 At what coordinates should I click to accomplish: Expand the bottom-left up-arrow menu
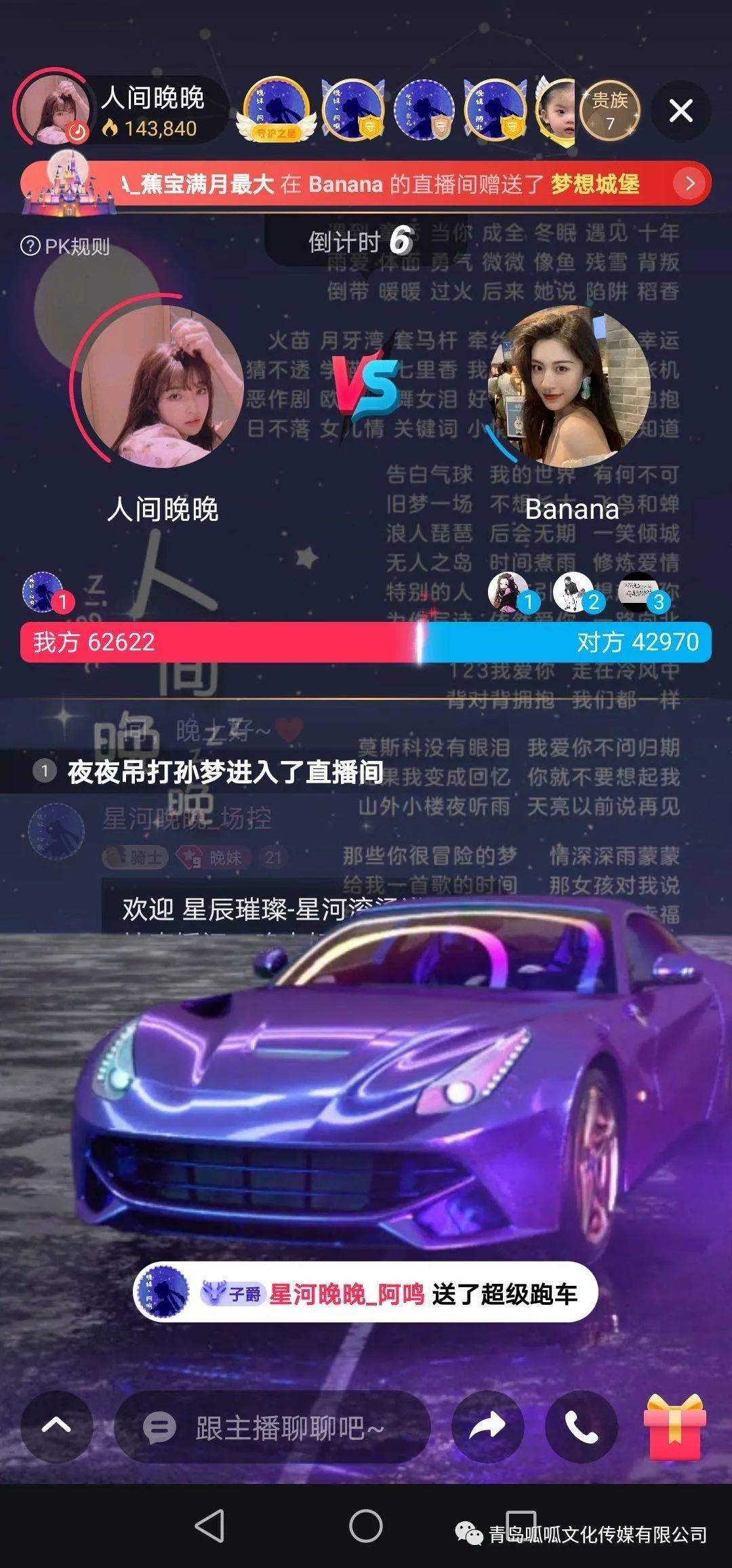[57, 1426]
